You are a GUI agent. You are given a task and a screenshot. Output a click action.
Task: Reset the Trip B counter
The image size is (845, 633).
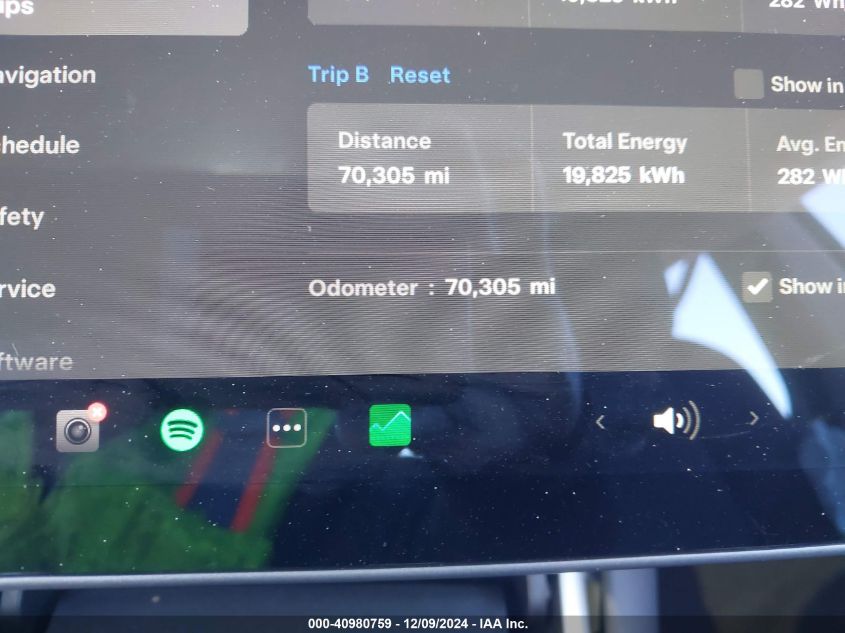pyautogui.click(x=419, y=75)
